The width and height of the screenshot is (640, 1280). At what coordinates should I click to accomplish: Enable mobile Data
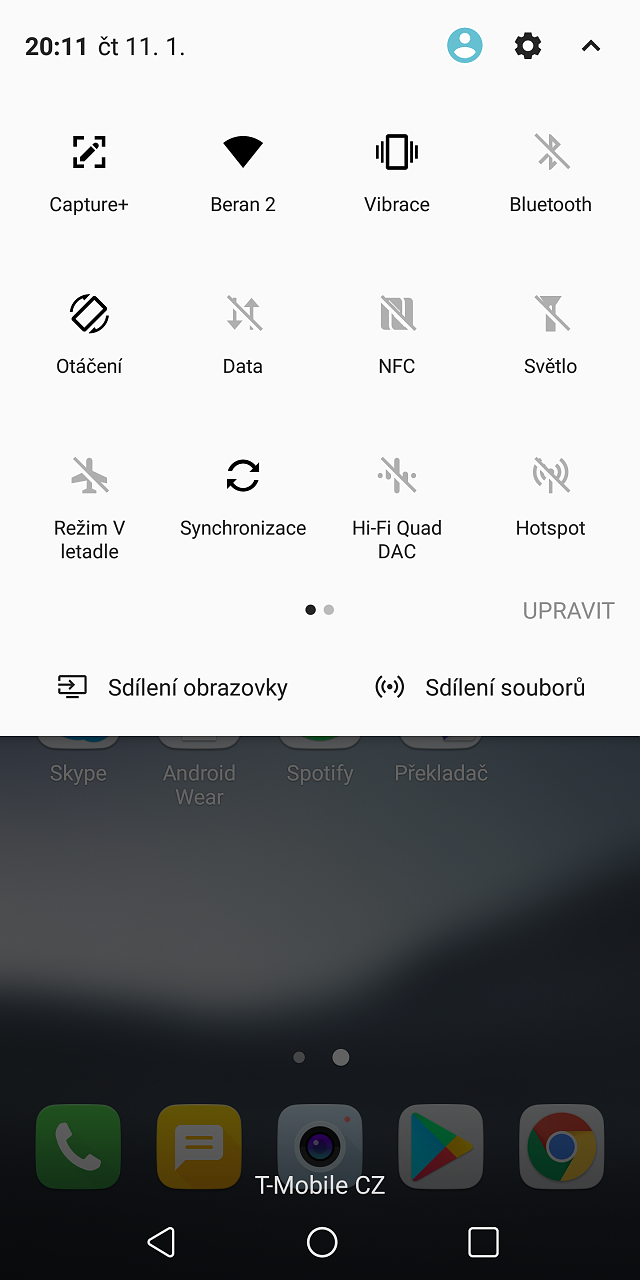(243, 336)
